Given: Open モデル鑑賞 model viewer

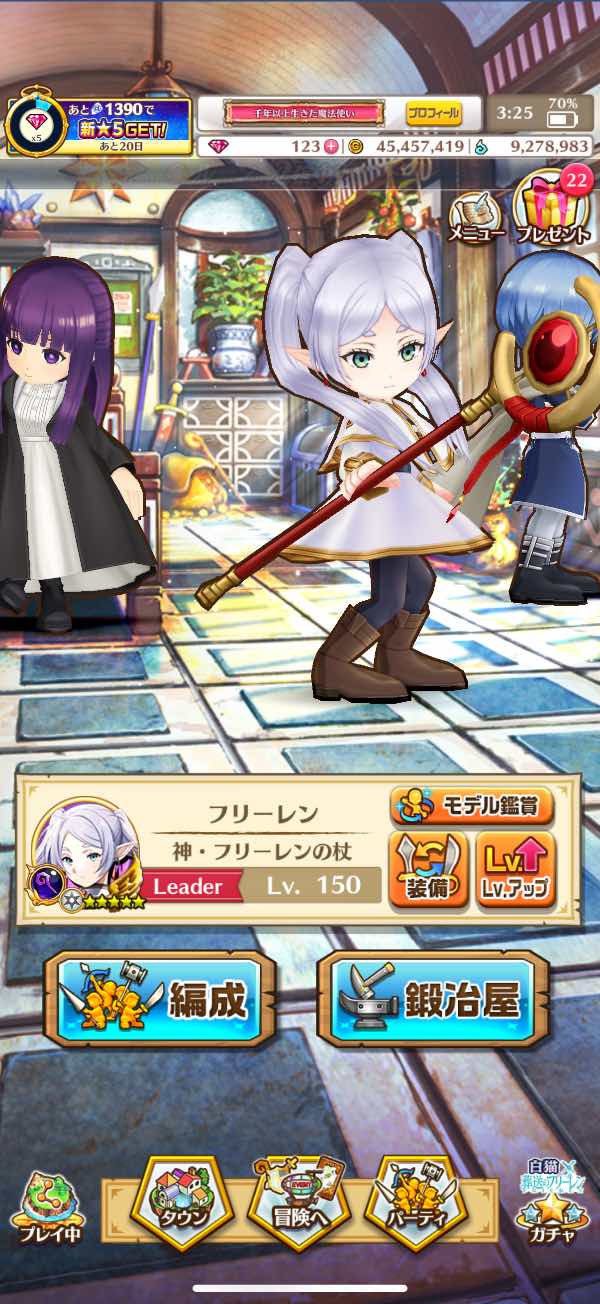Looking at the screenshot, I should [x=470, y=804].
